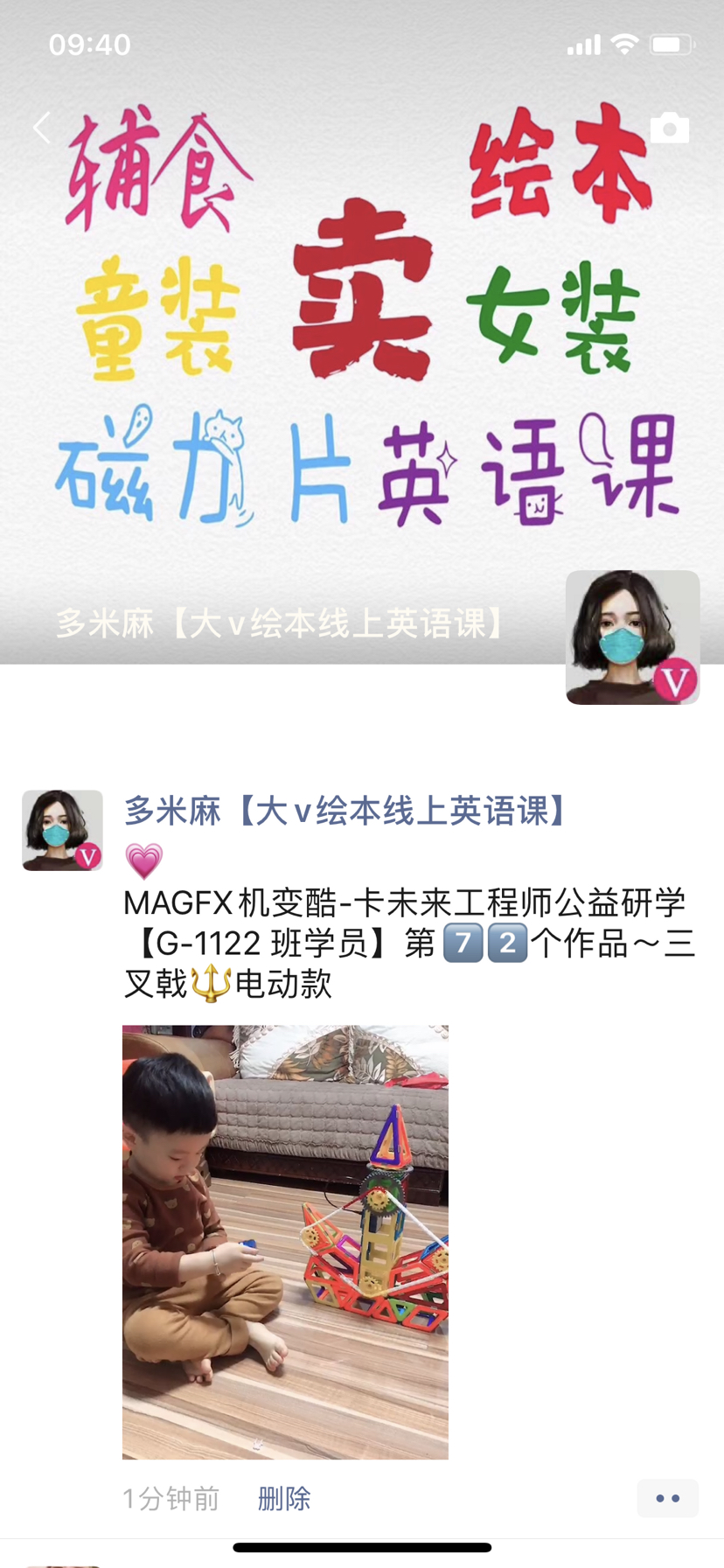Screen dimensions: 724x1568
Task: Open the poster name 多米麻【大v绘本线上英语课】
Action: (x=345, y=811)
